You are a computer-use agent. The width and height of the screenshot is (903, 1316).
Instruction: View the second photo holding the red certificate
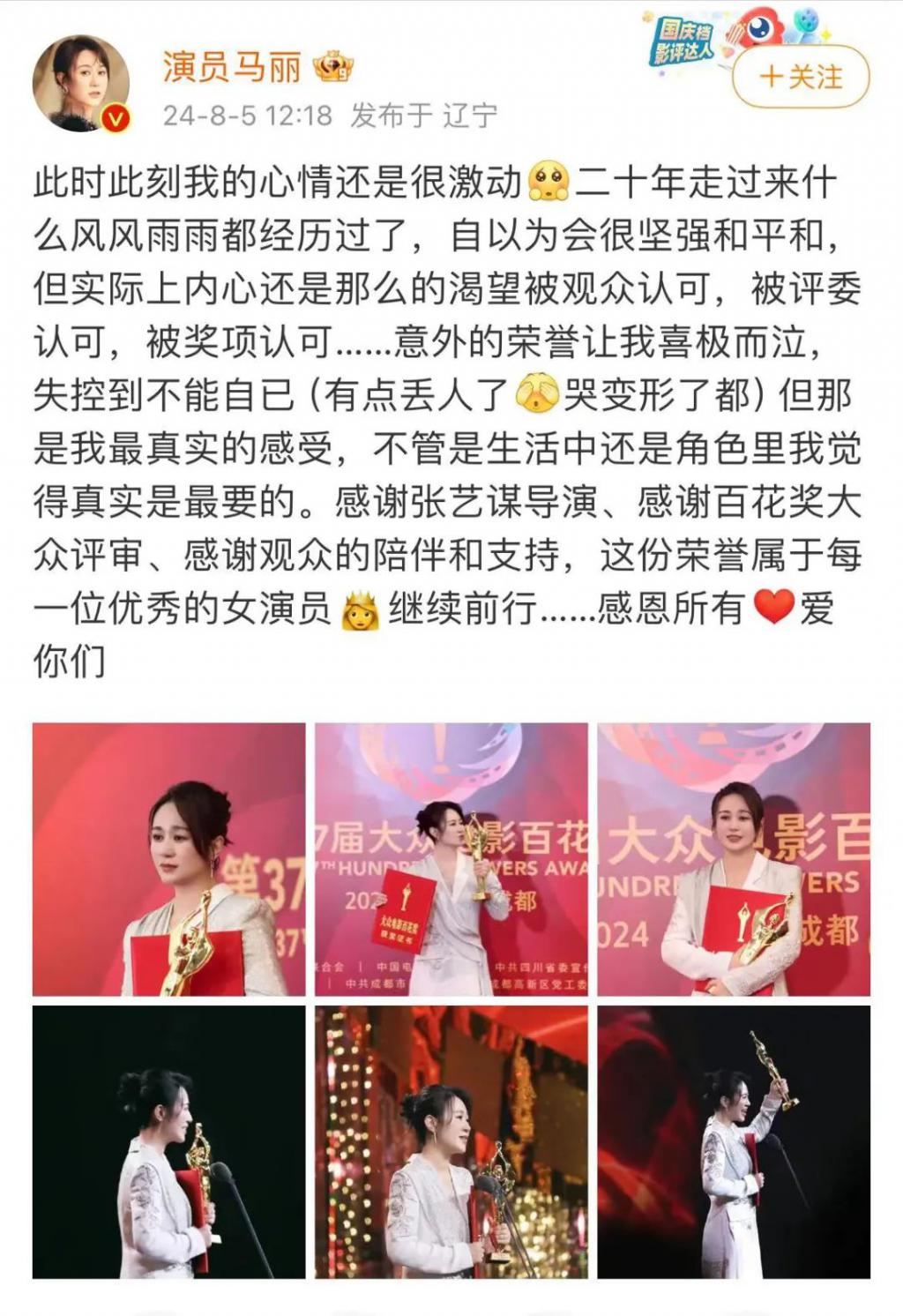point(451,859)
